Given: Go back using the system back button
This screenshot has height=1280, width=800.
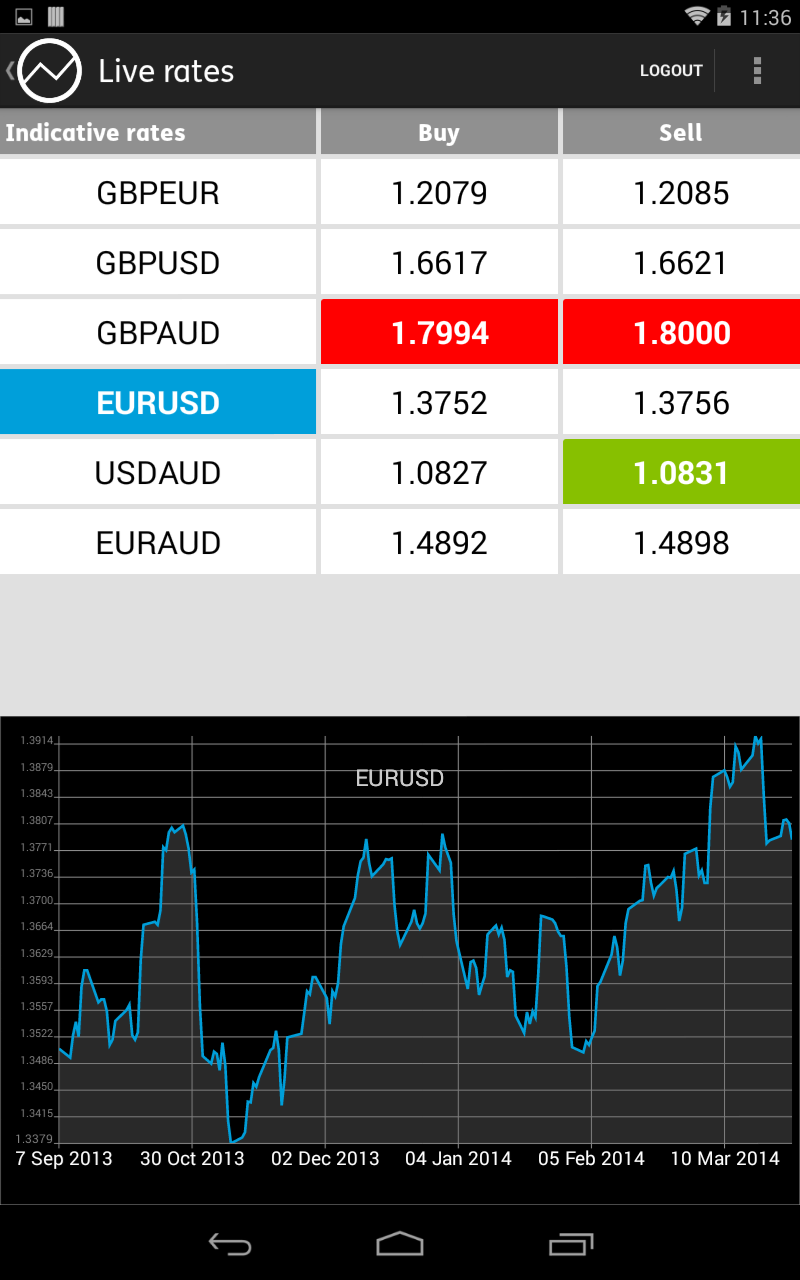Looking at the screenshot, I should (229, 1243).
